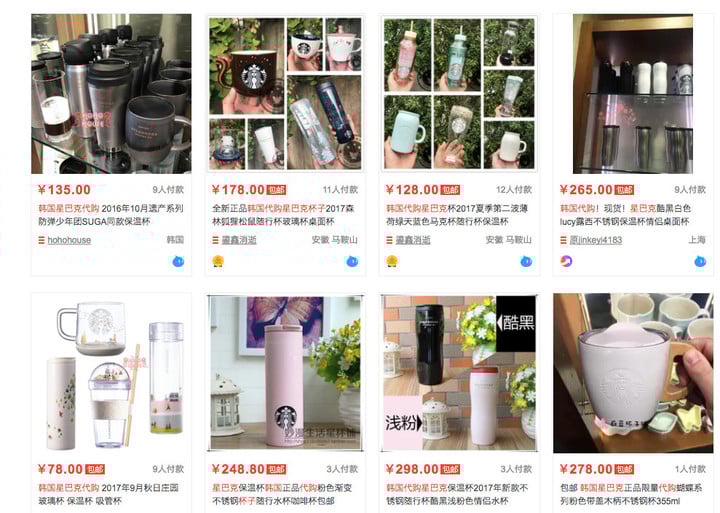Chat with seller of the ¥128.00 item
720x513 pixels.
pos(527,262)
